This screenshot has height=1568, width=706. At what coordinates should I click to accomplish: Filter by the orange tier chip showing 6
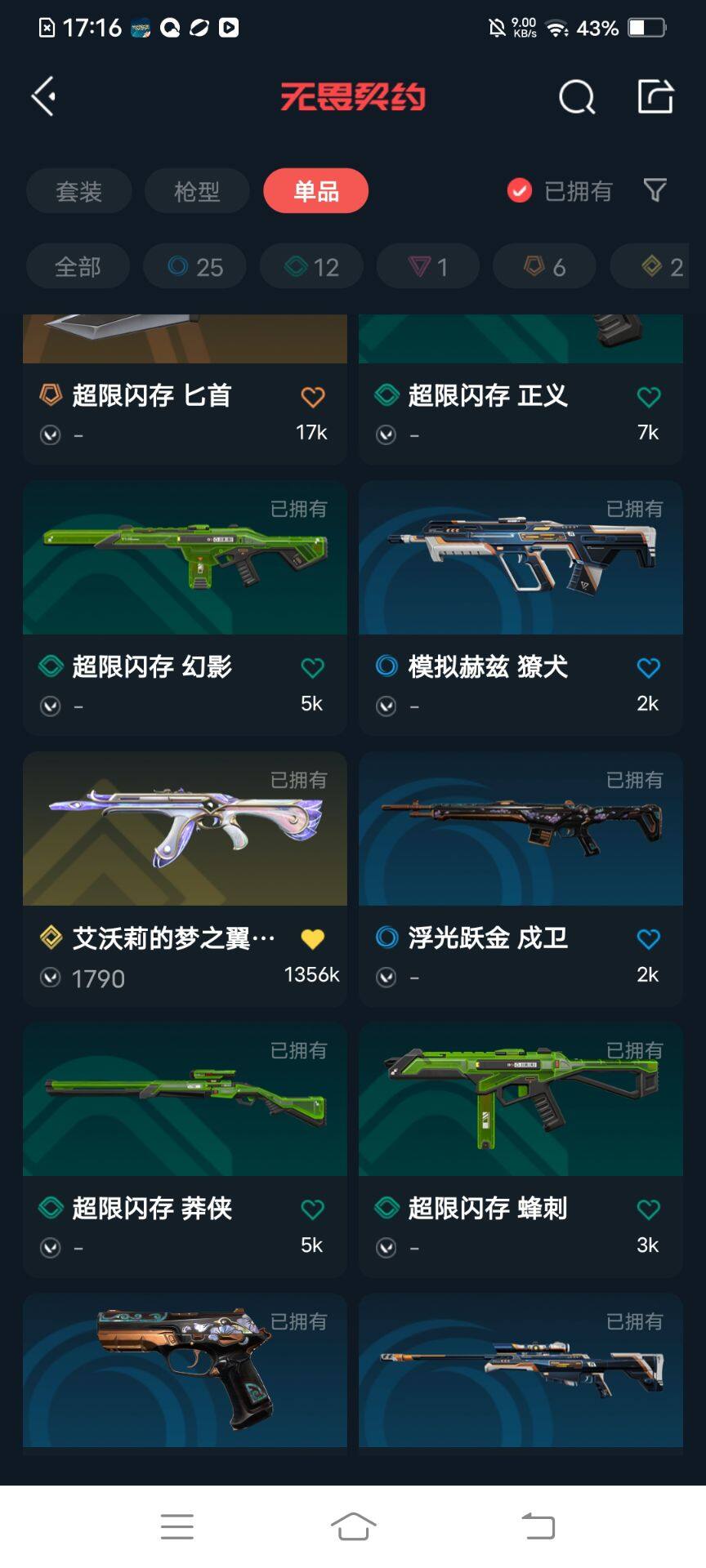(544, 266)
